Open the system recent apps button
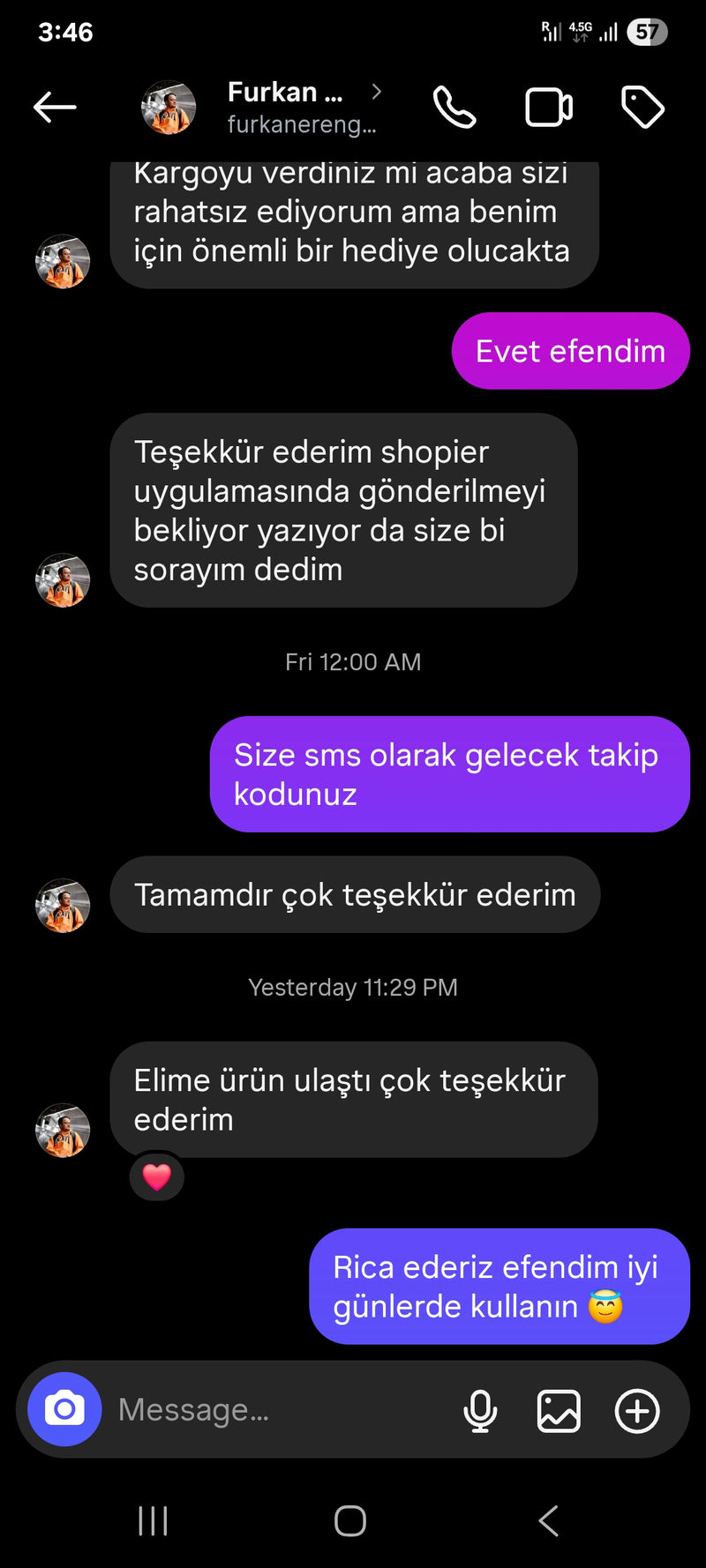 153,1520
